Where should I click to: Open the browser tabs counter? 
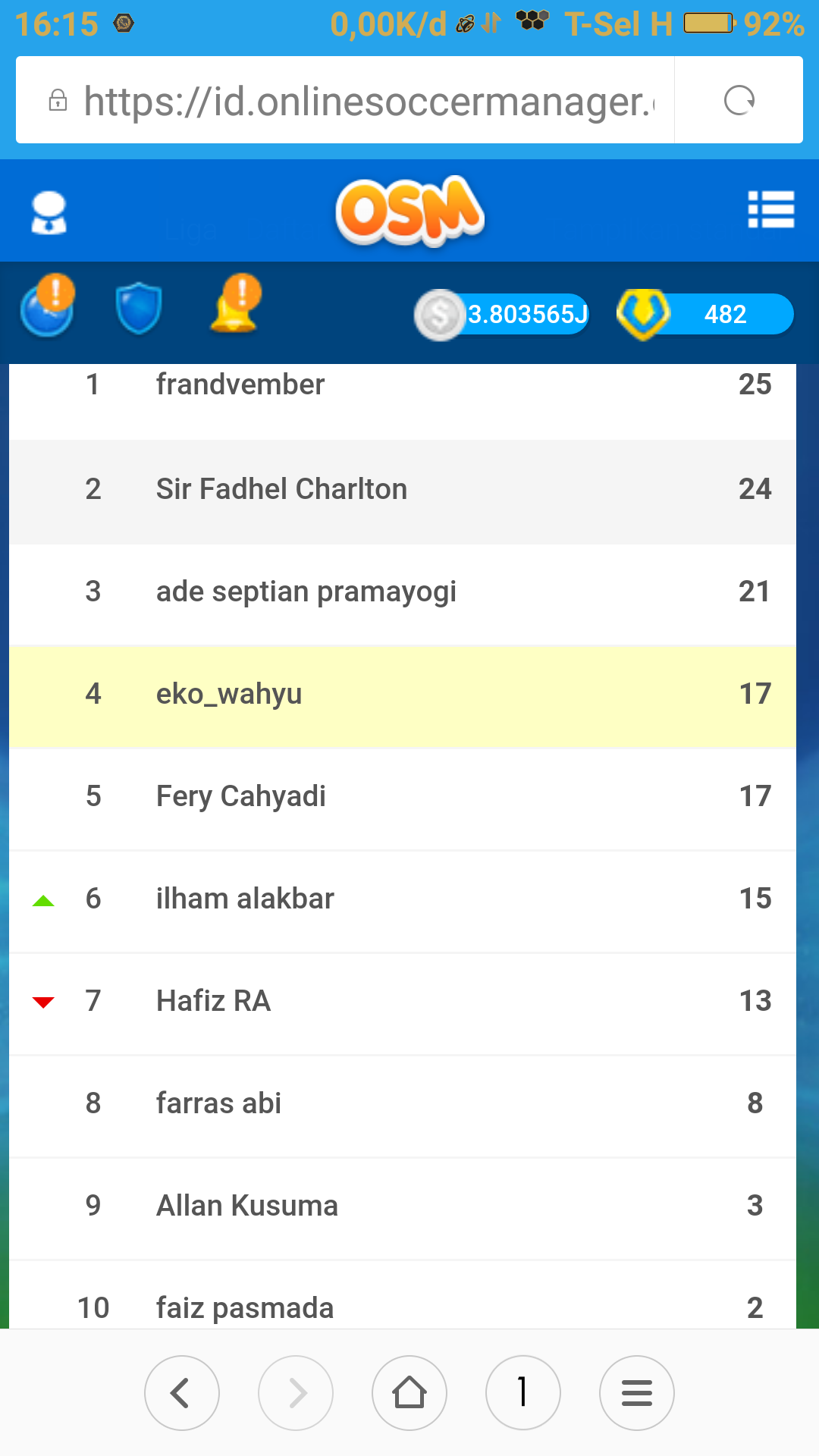tap(523, 1393)
